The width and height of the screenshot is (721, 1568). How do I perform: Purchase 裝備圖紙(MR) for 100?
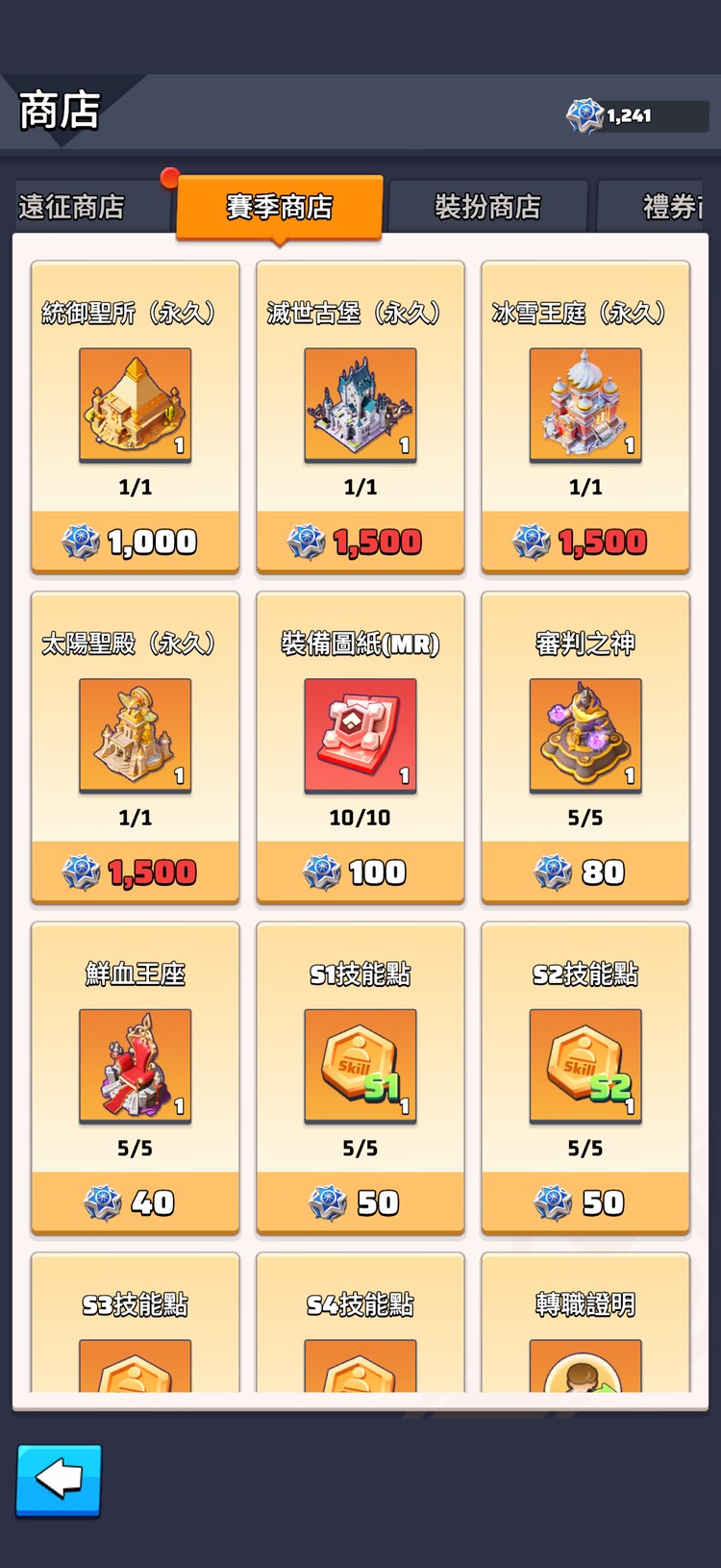pos(360,872)
